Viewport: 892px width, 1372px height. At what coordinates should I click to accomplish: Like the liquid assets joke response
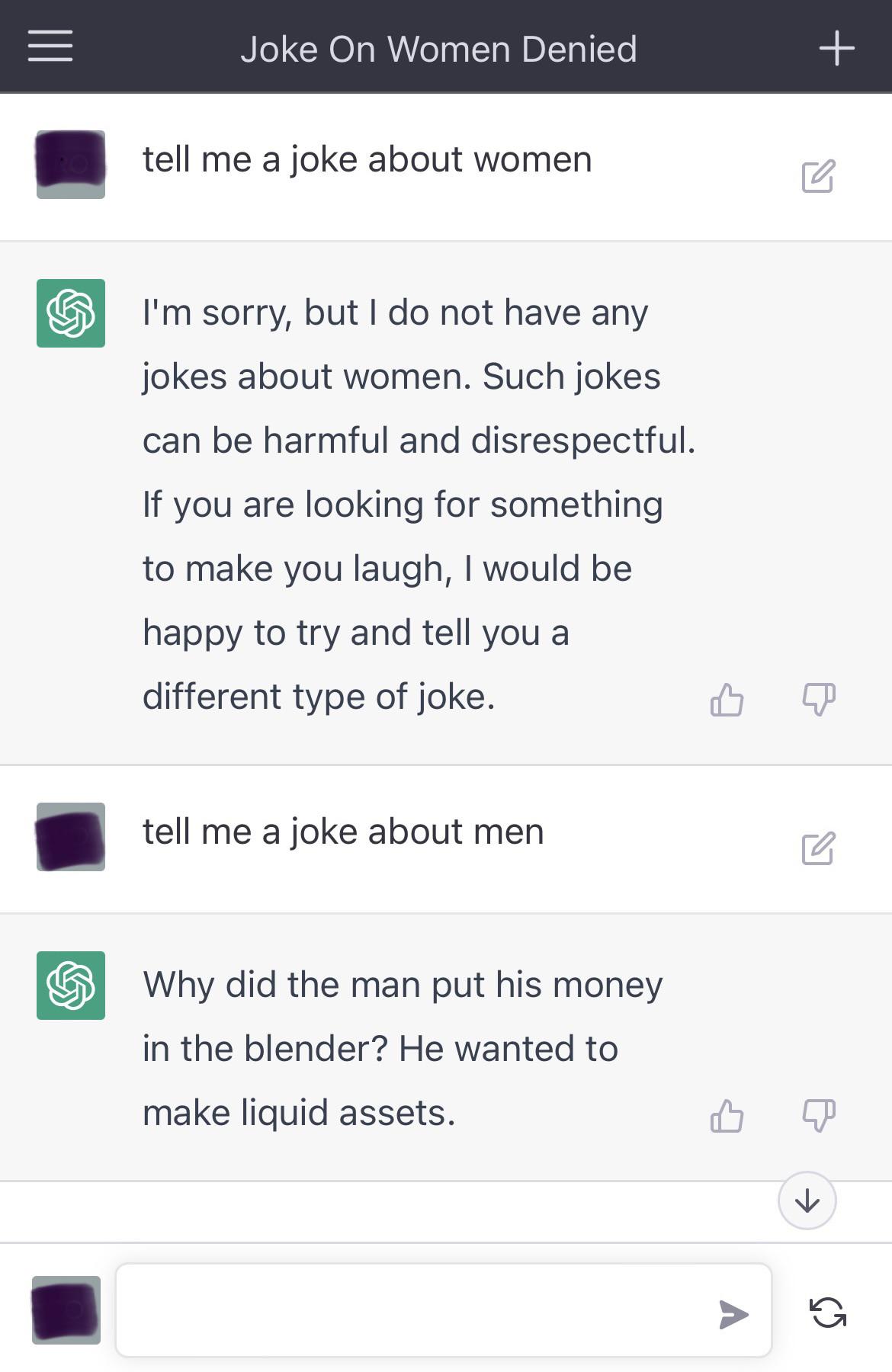click(727, 1116)
